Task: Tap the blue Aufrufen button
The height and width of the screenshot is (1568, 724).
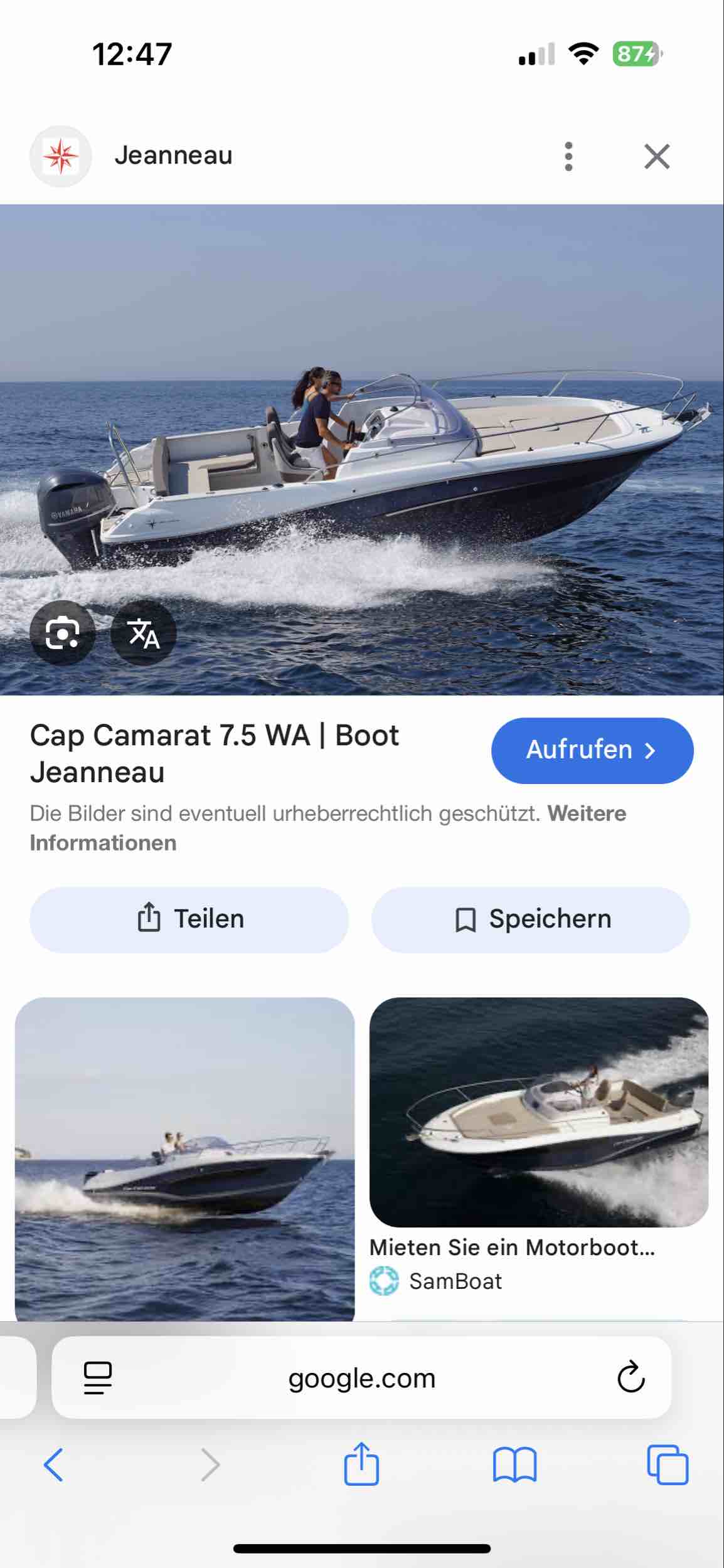Action: 592,750
